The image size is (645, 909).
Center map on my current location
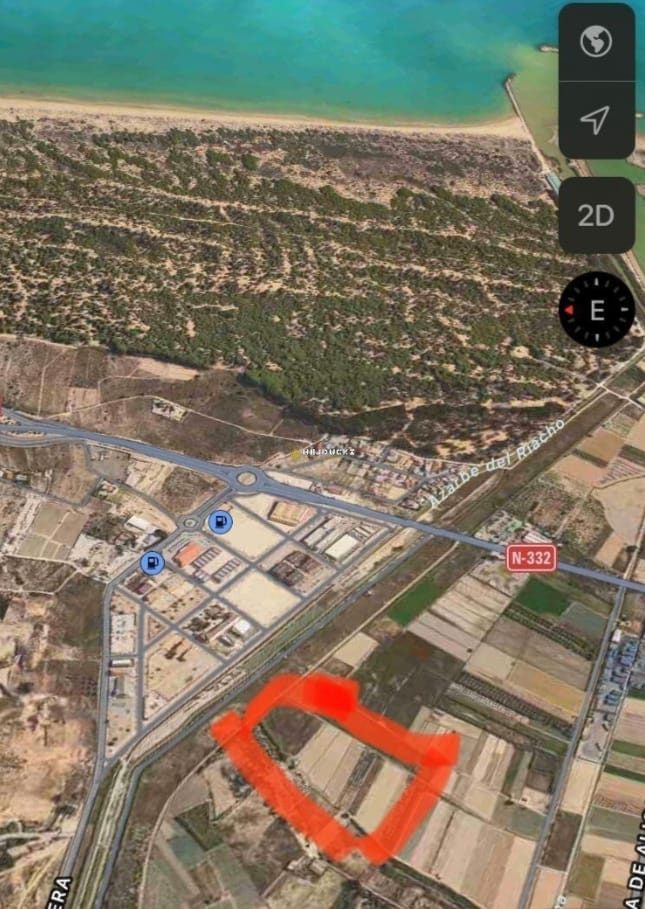(x=596, y=121)
